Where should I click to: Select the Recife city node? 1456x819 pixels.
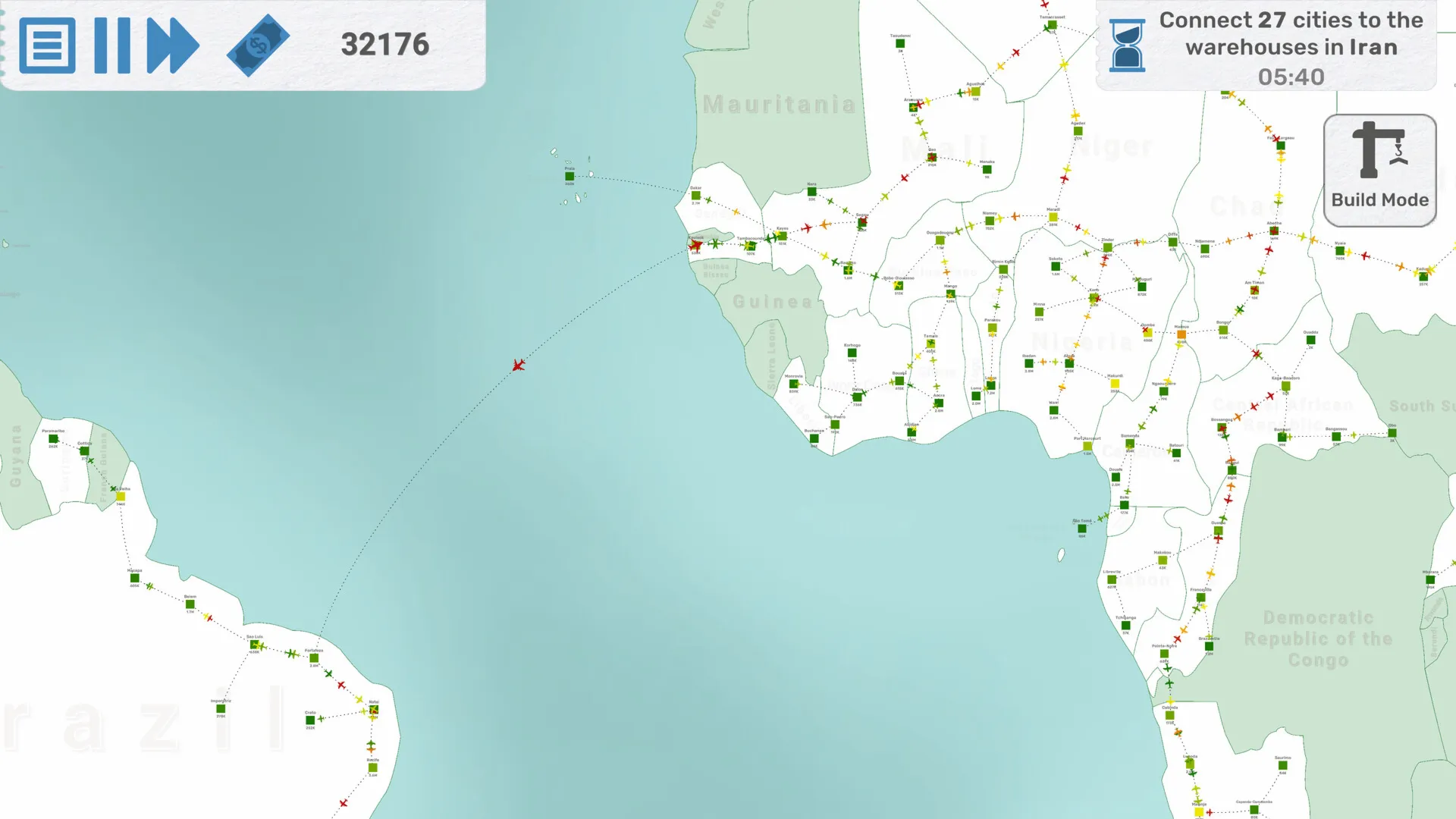coord(373,768)
